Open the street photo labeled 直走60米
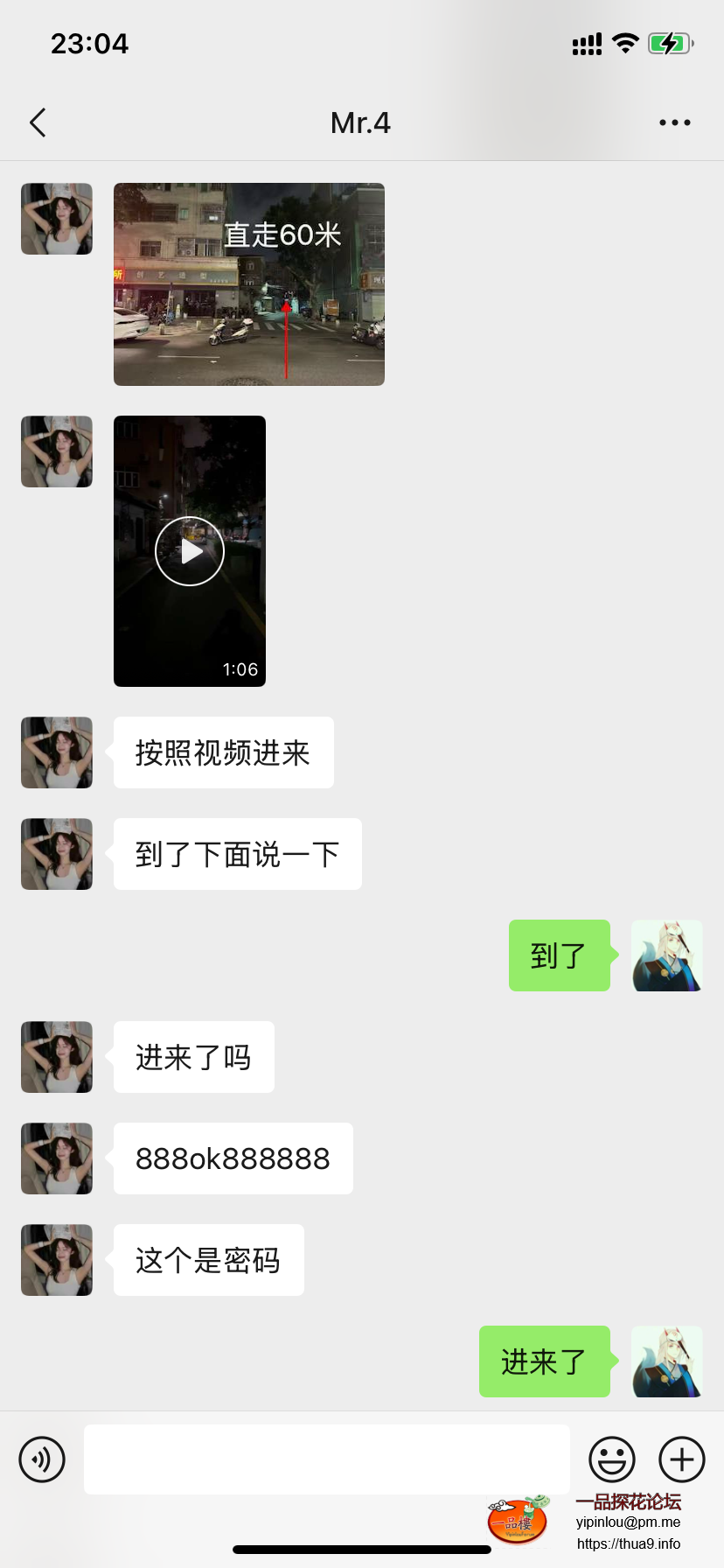The width and height of the screenshot is (724, 1568). [249, 284]
